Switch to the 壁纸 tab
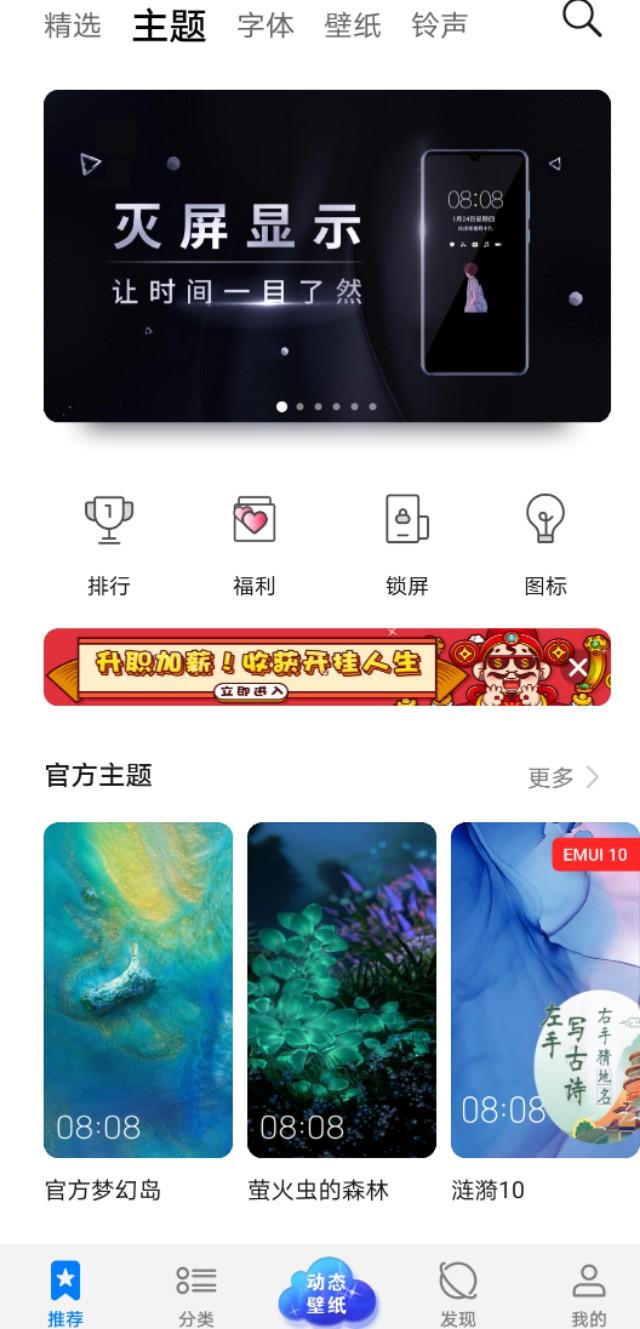Viewport: 640px width, 1329px height. pos(353,25)
